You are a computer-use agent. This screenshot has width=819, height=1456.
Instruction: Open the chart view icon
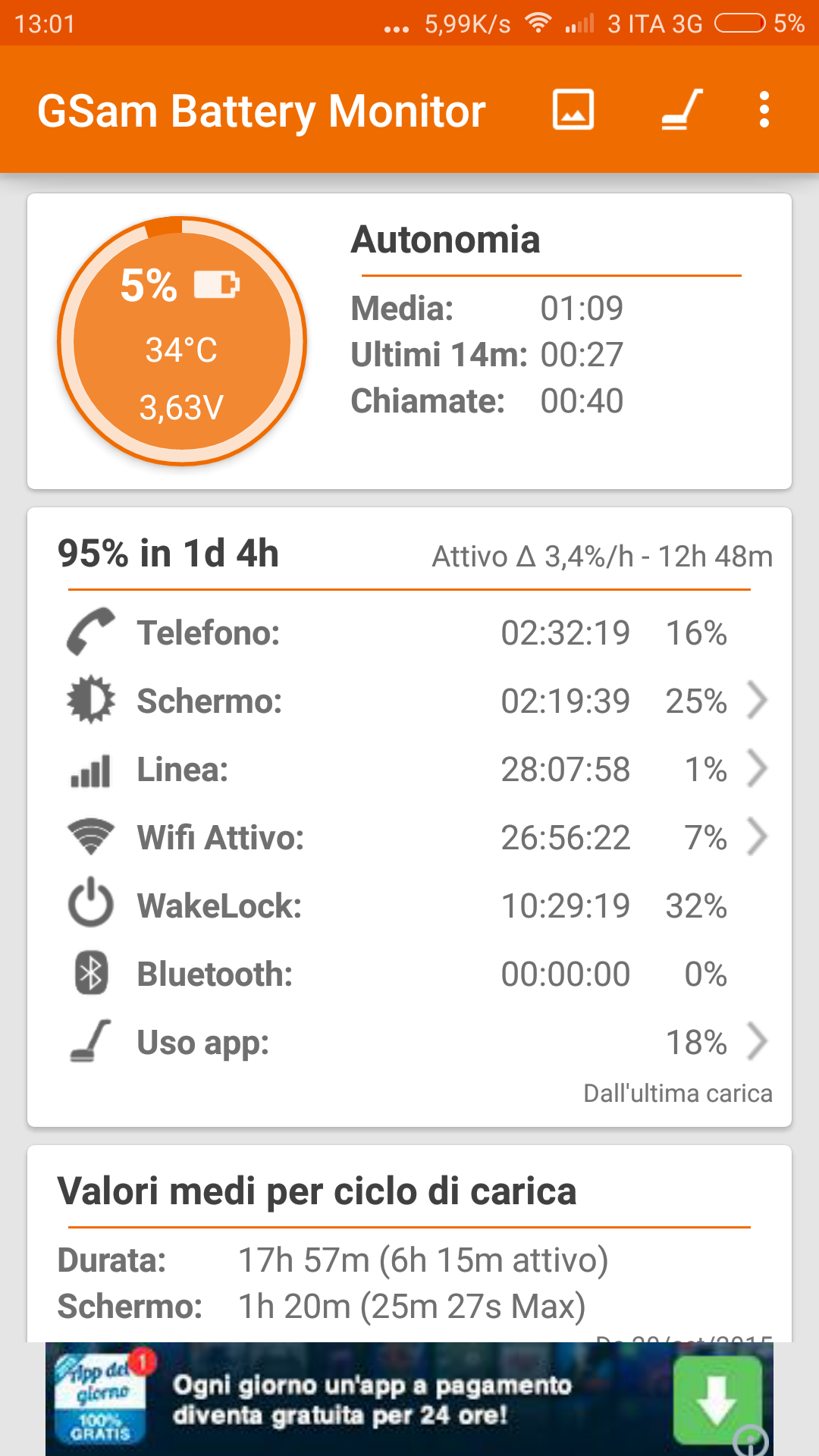click(573, 110)
